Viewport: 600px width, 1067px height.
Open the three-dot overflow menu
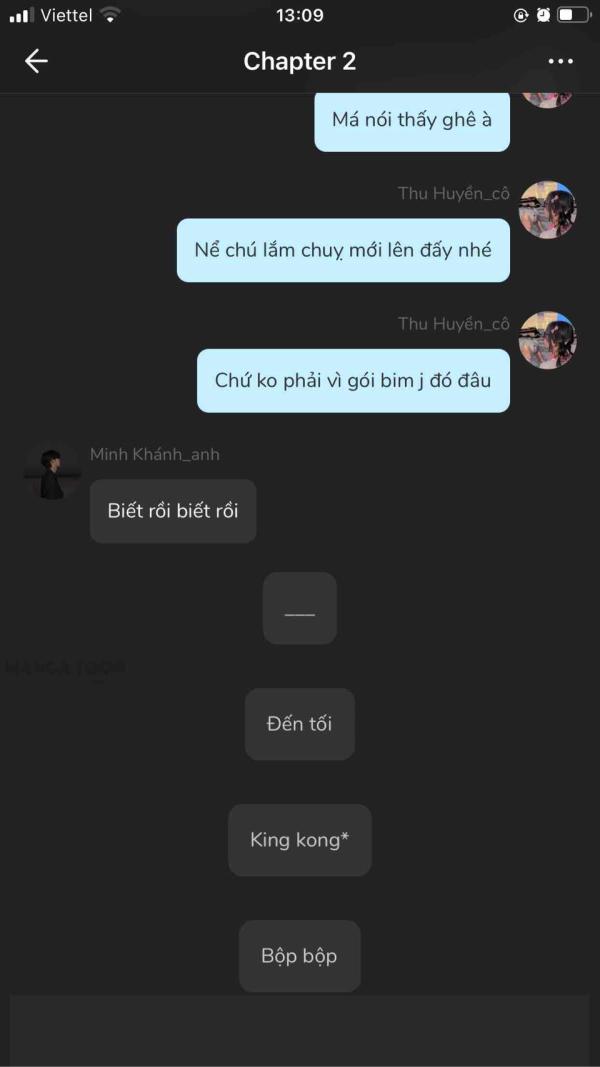(561, 61)
